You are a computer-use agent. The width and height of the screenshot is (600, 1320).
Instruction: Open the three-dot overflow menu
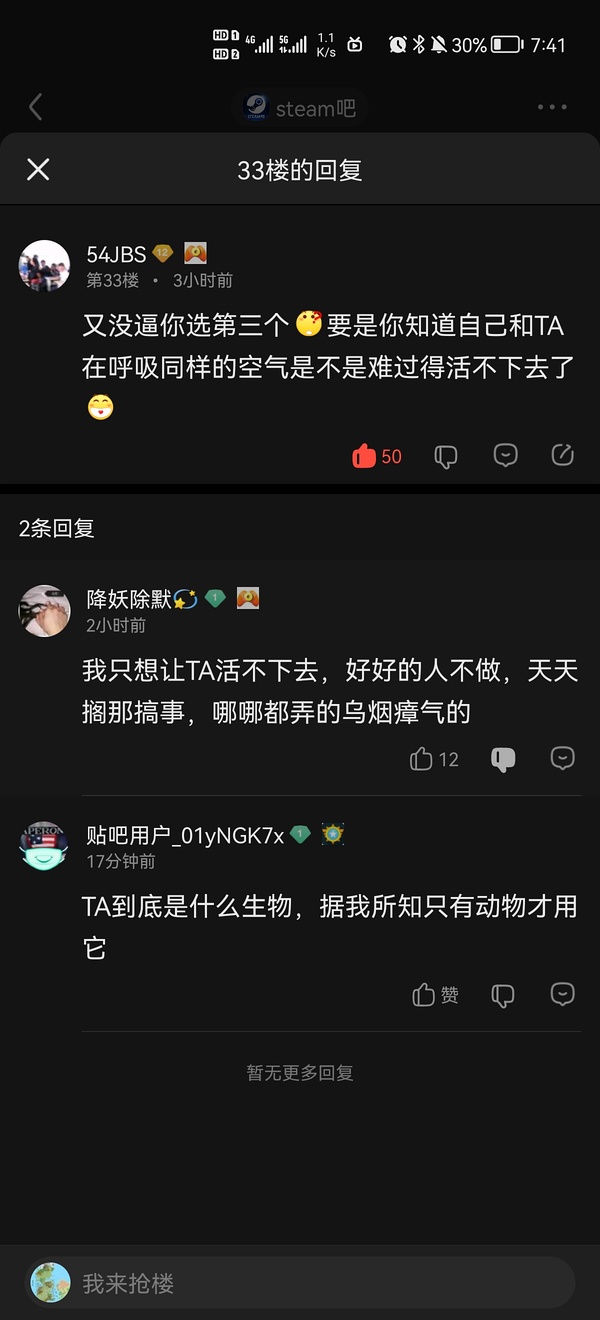click(x=552, y=107)
